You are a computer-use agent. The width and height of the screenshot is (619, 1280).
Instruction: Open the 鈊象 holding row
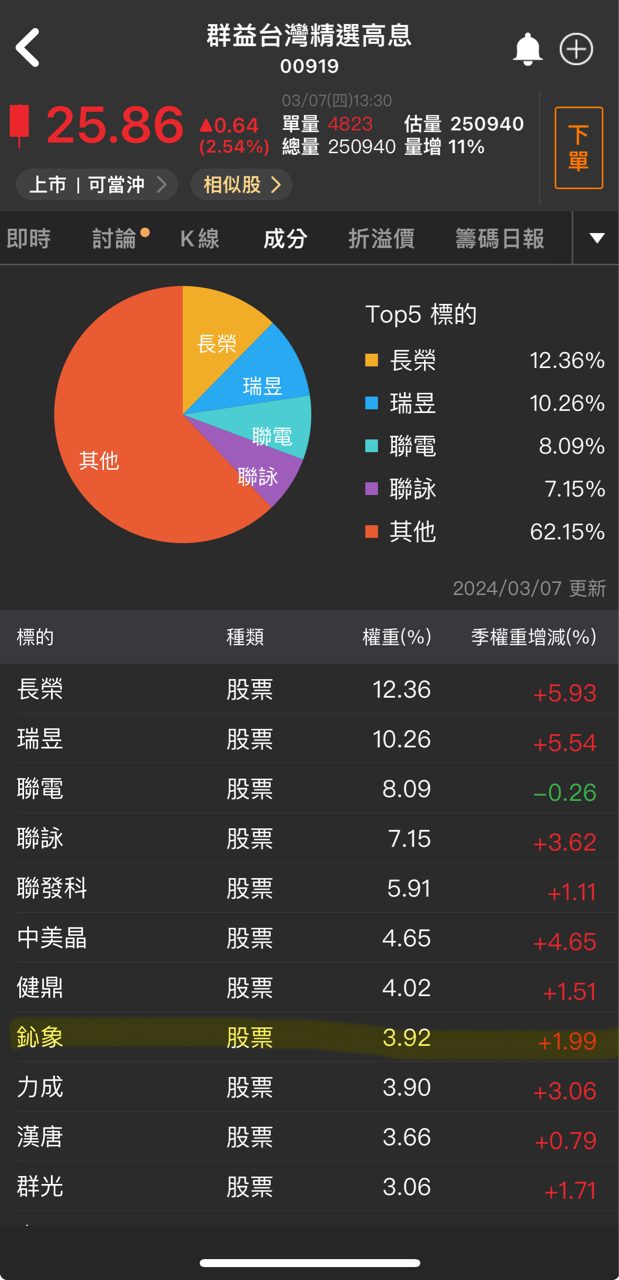point(309,1037)
